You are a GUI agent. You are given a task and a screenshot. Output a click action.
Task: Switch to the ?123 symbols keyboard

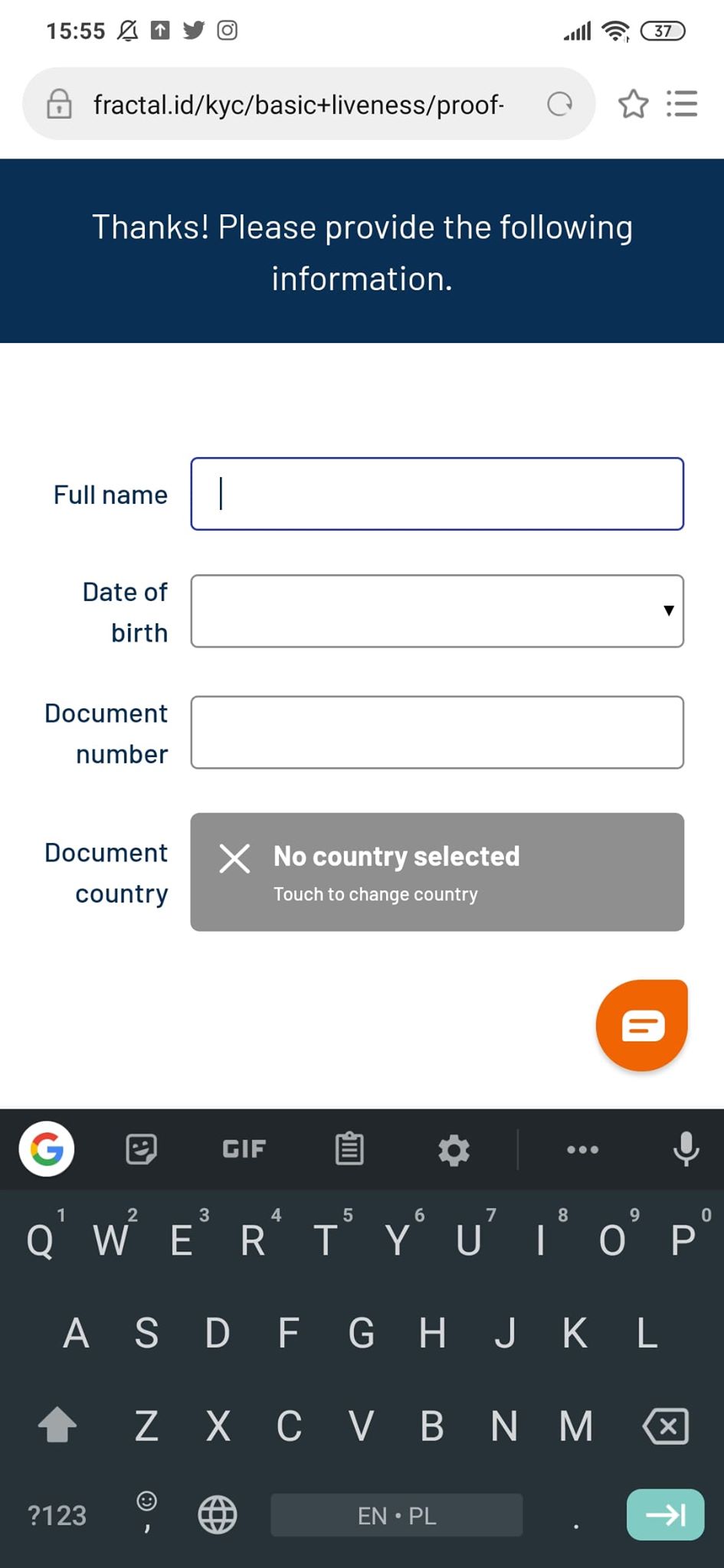pyautogui.click(x=57, y=1515)
